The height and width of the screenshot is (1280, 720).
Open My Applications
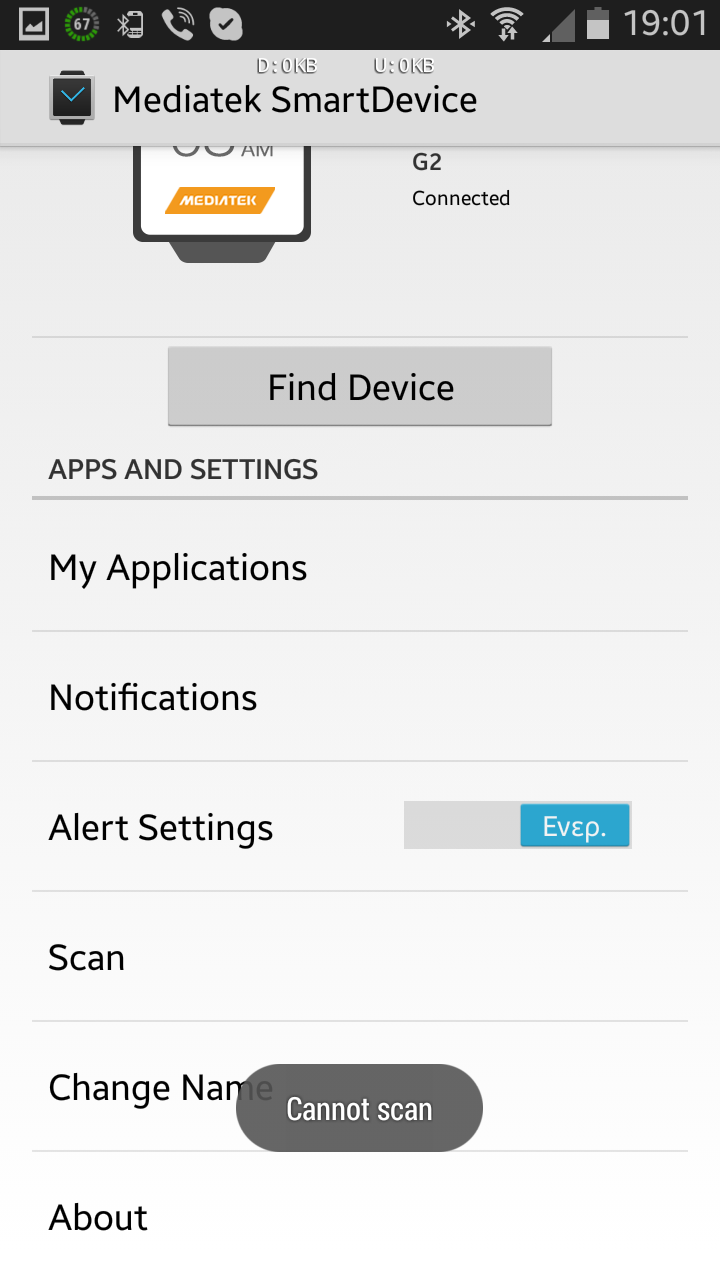tap(360, 567)
